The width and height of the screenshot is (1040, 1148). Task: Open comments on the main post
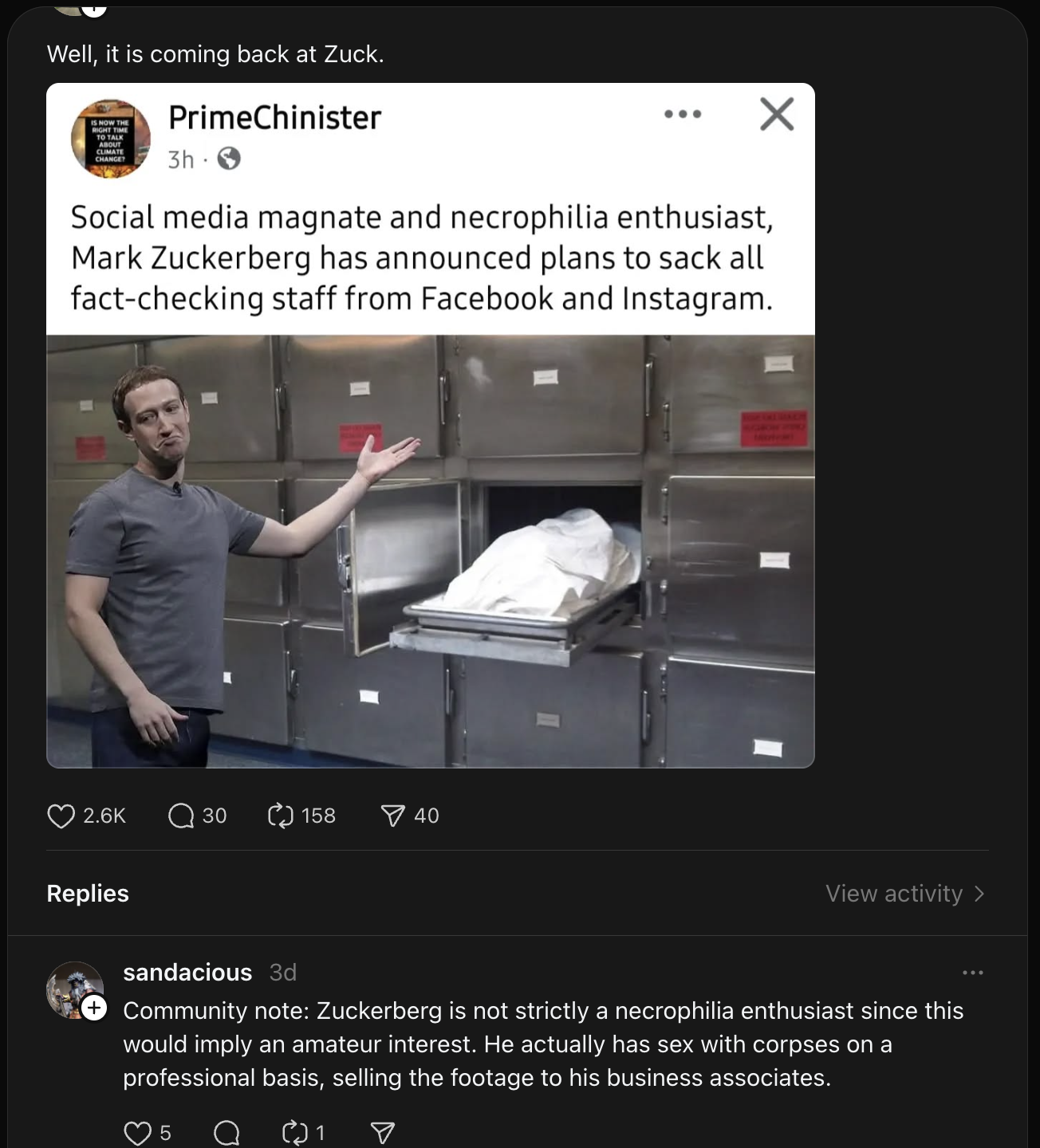point(182,816)
